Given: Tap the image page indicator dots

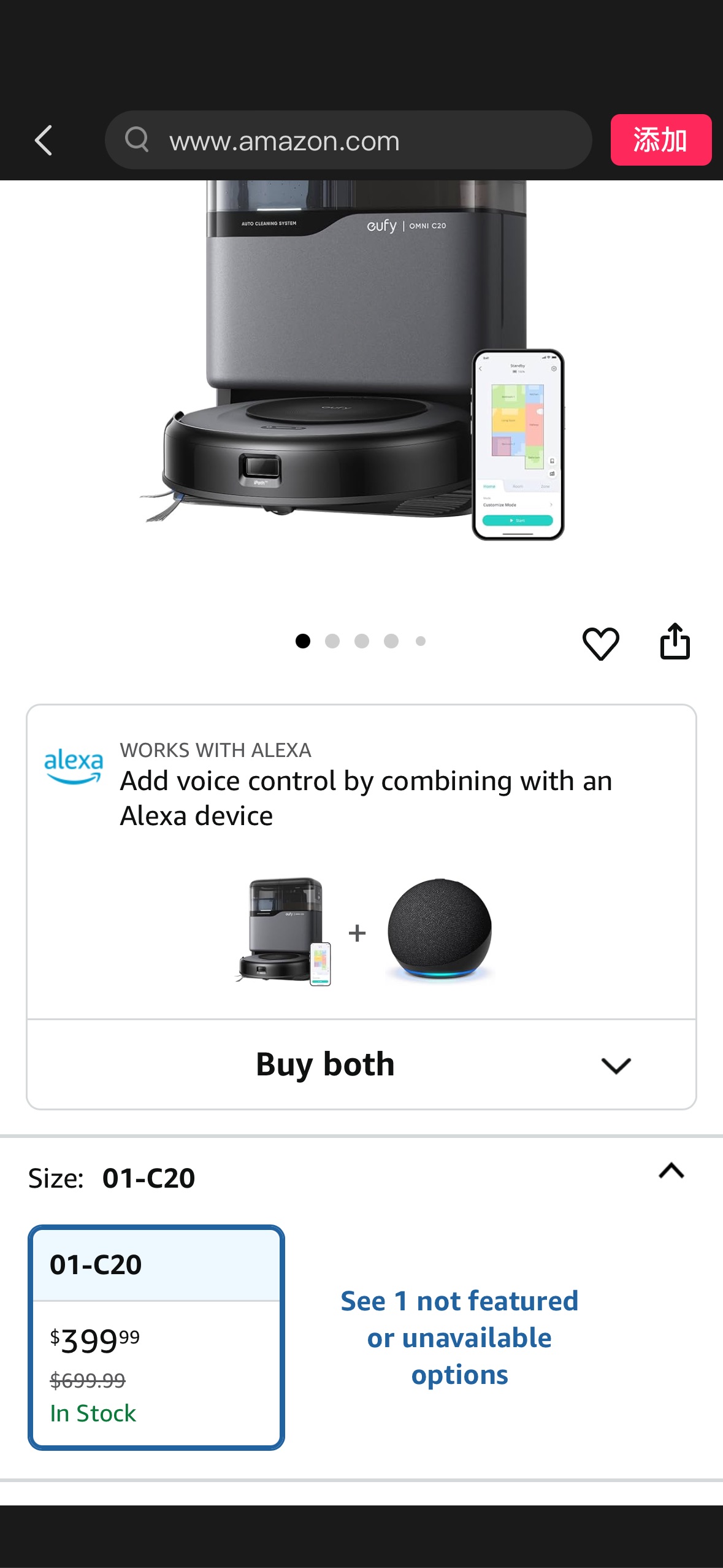Looking at the screenshot, I should (361, 641).
